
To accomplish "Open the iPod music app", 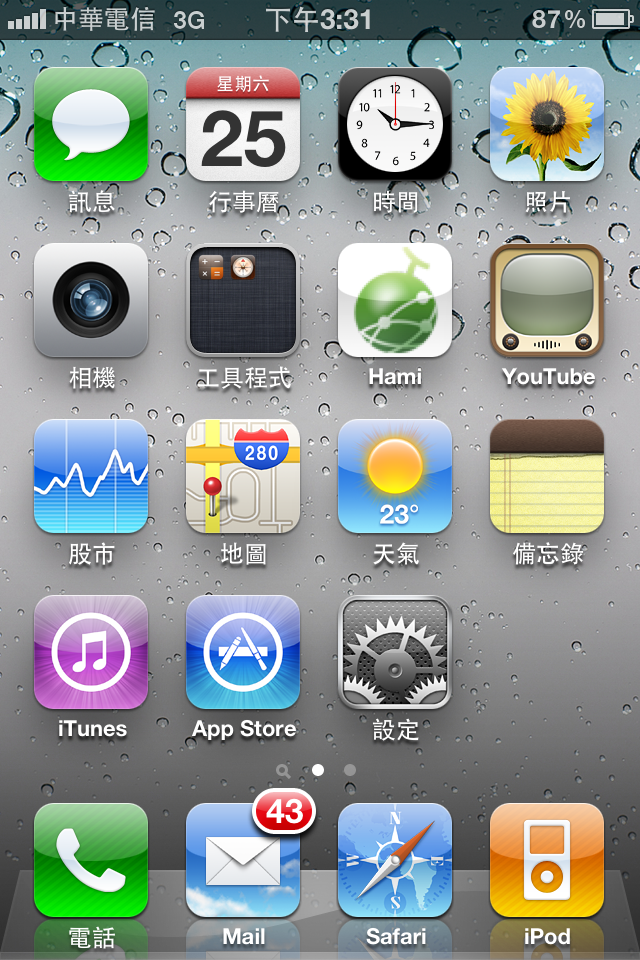I will [547, 860].
